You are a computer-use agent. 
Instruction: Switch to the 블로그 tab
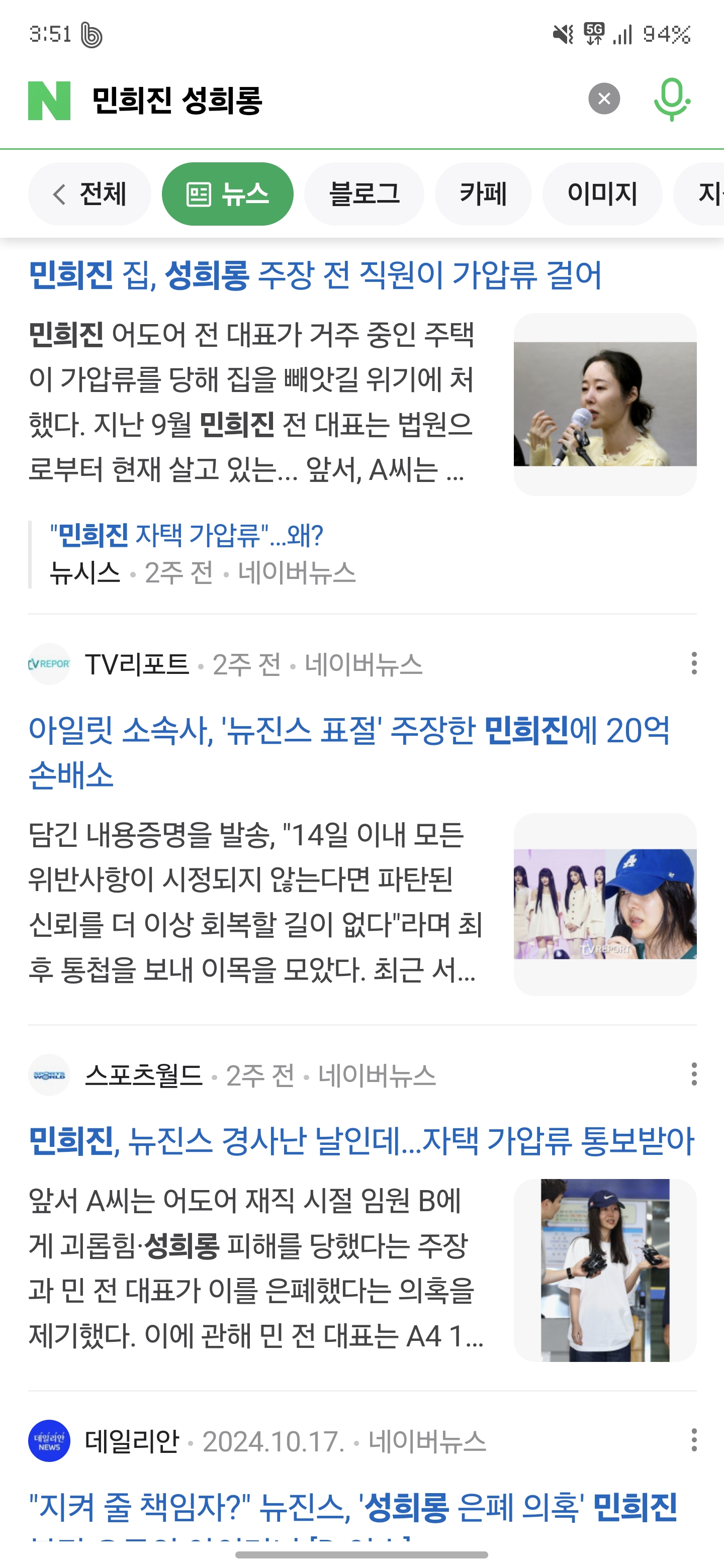pyautogui.click(x=364, y=194)
